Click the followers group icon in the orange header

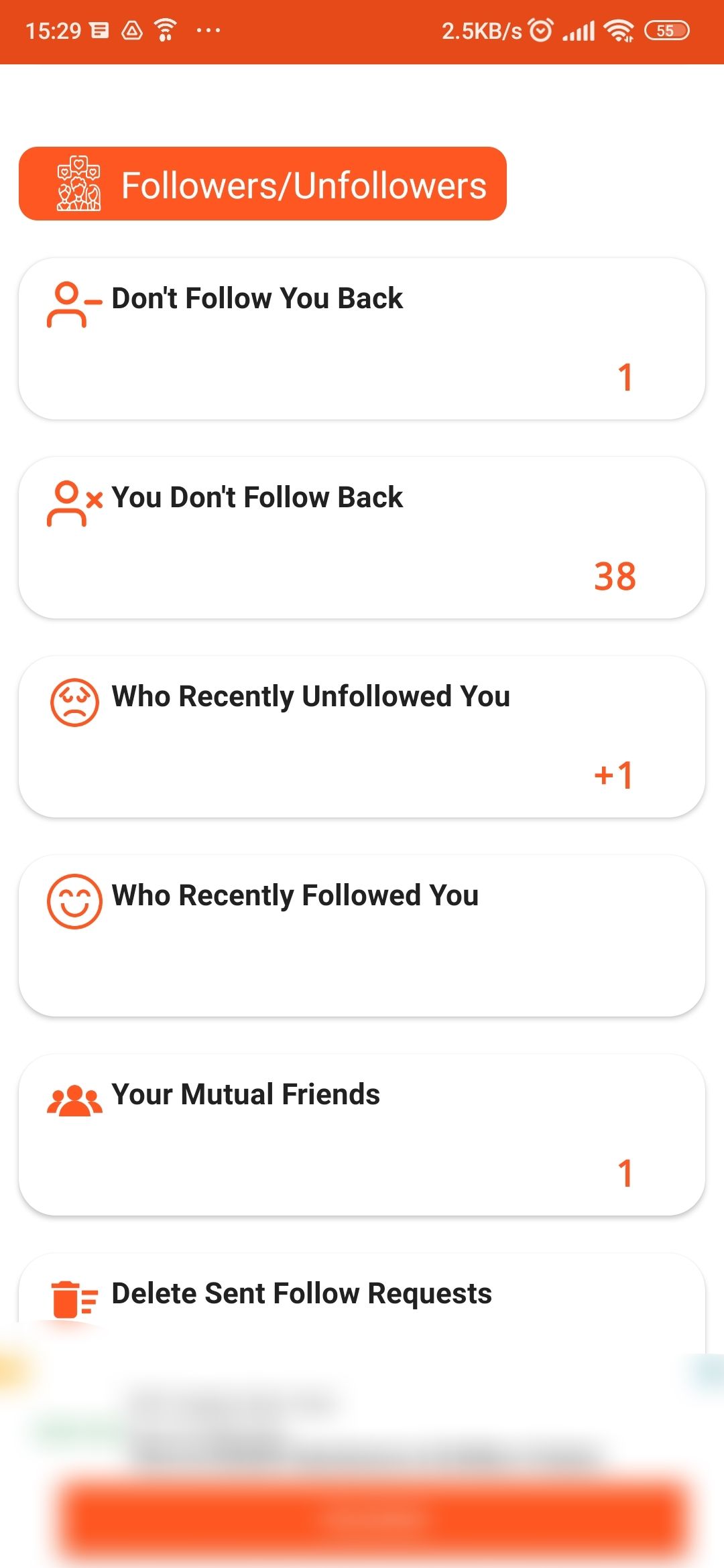[x=79, y=182]
